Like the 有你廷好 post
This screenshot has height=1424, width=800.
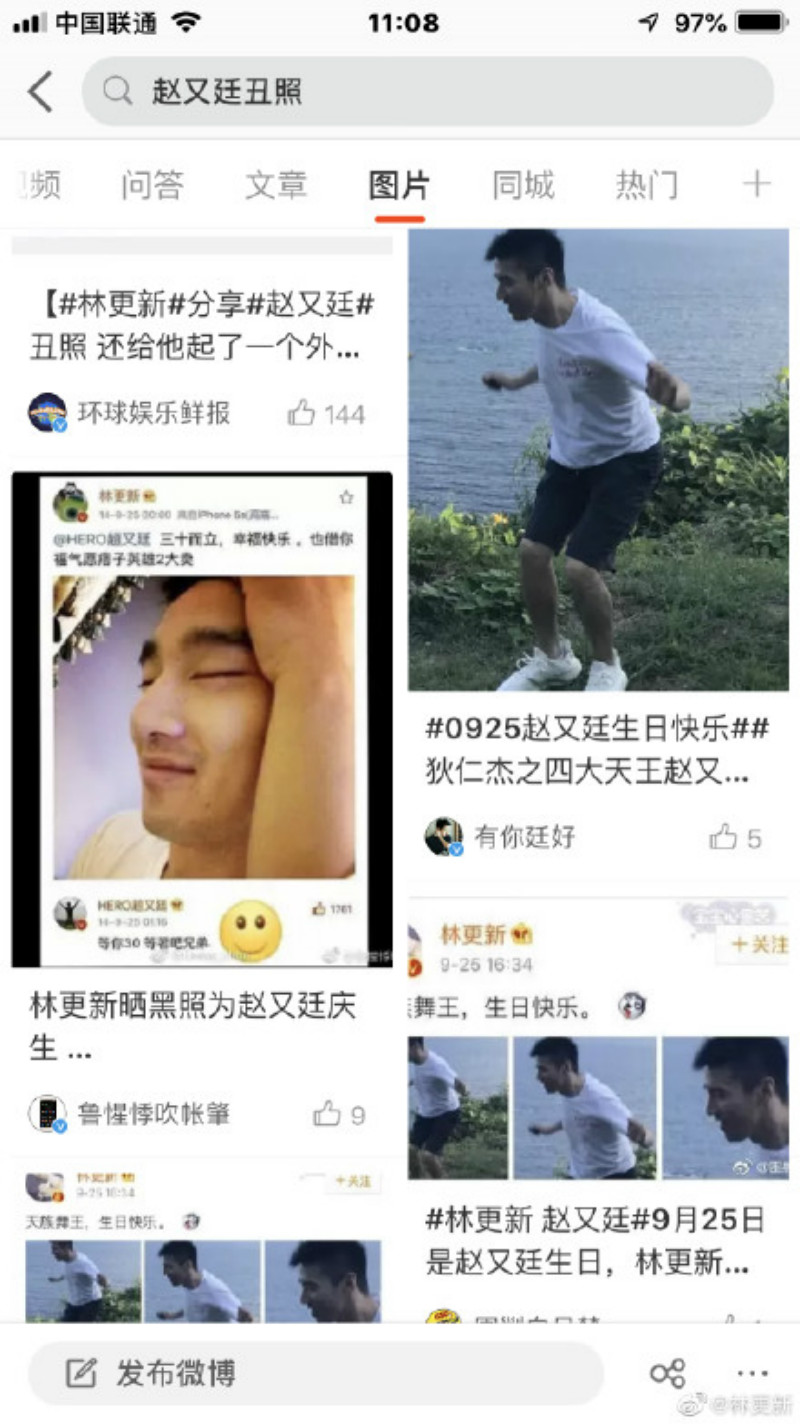(x=736, y=837)
